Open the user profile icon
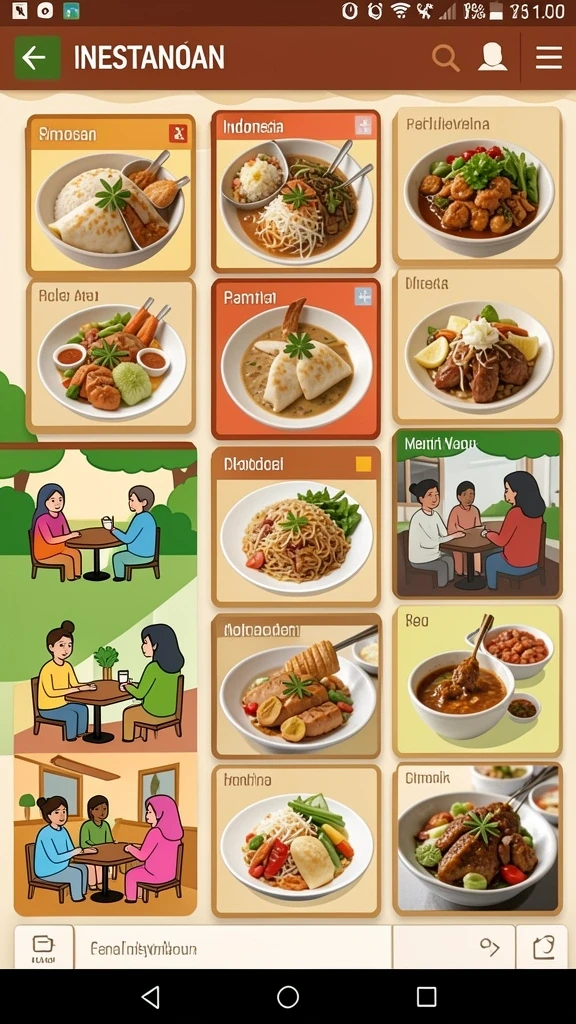Screen dimensions: 576x1024 [x=492, y=57]
